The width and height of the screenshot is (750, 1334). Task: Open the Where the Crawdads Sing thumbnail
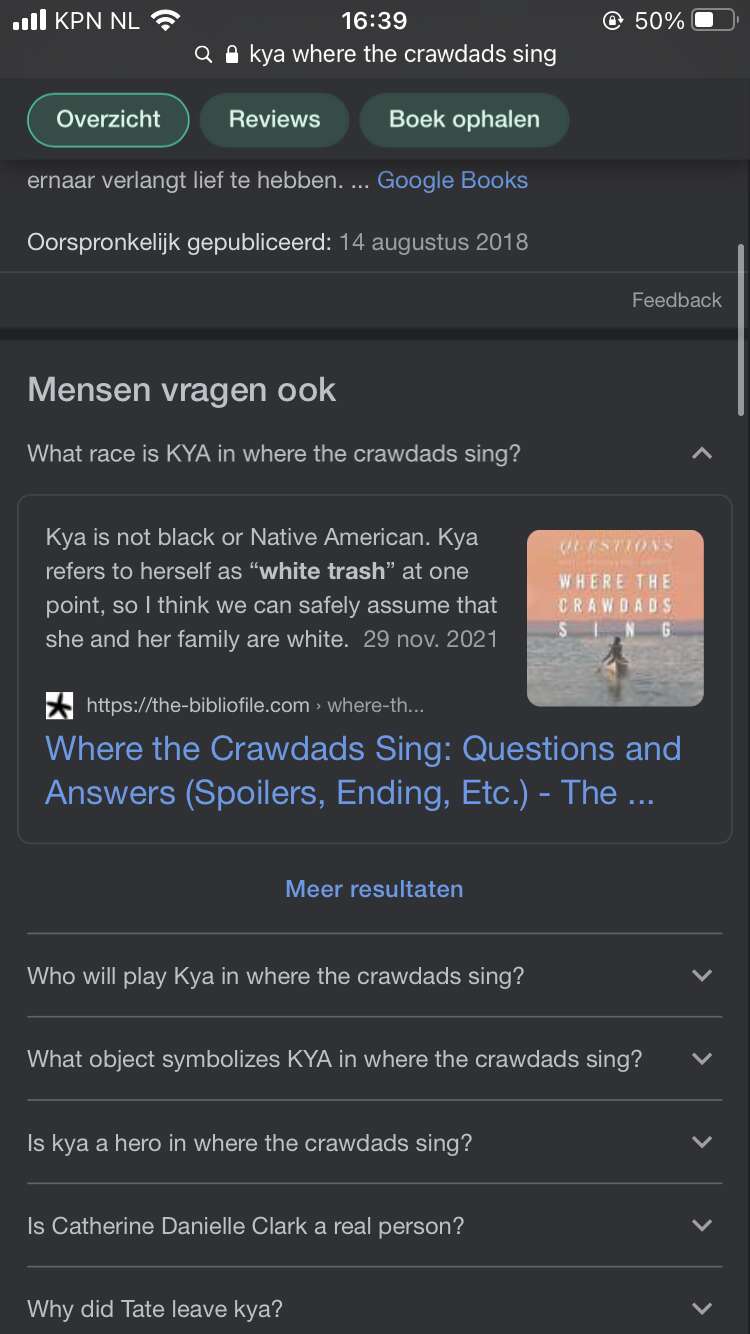pyautogui.click(x=615, y=618)
